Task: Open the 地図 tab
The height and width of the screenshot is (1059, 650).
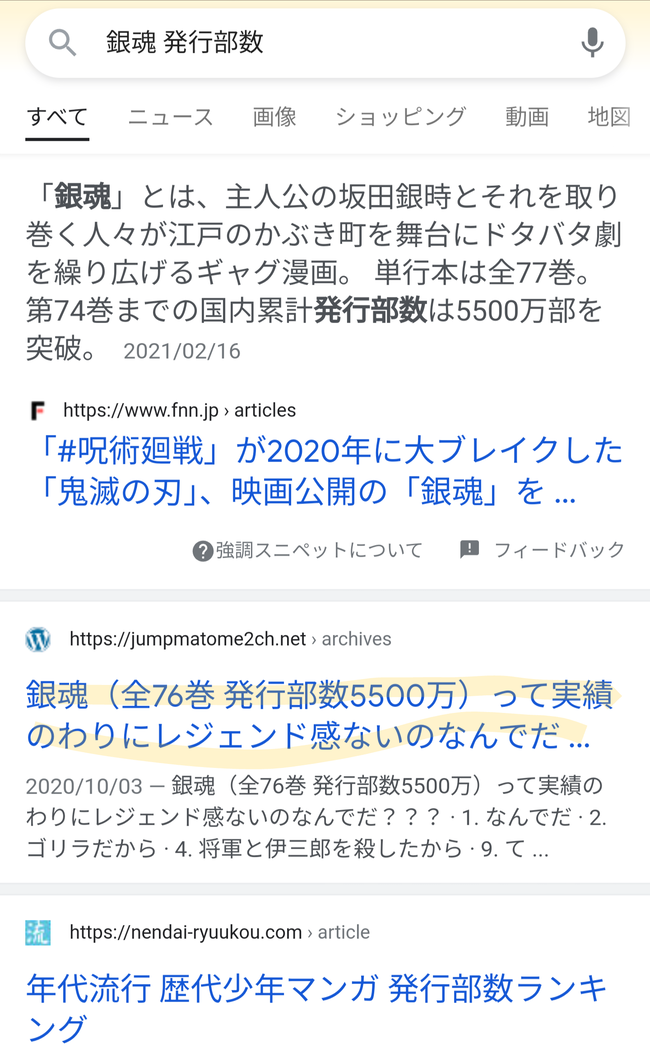Action: pos(609,117)
